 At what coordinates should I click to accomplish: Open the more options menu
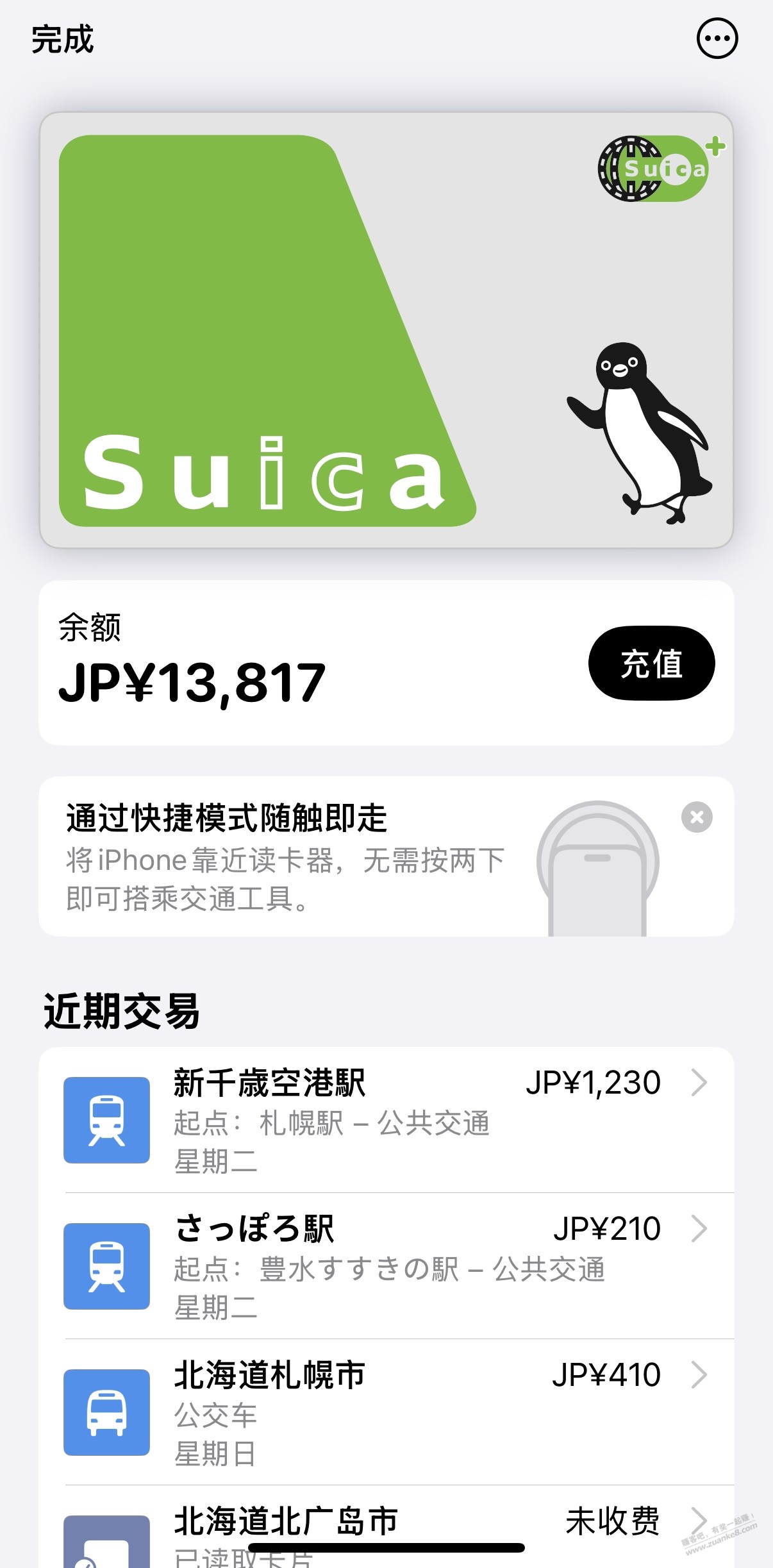coord(717,38)
